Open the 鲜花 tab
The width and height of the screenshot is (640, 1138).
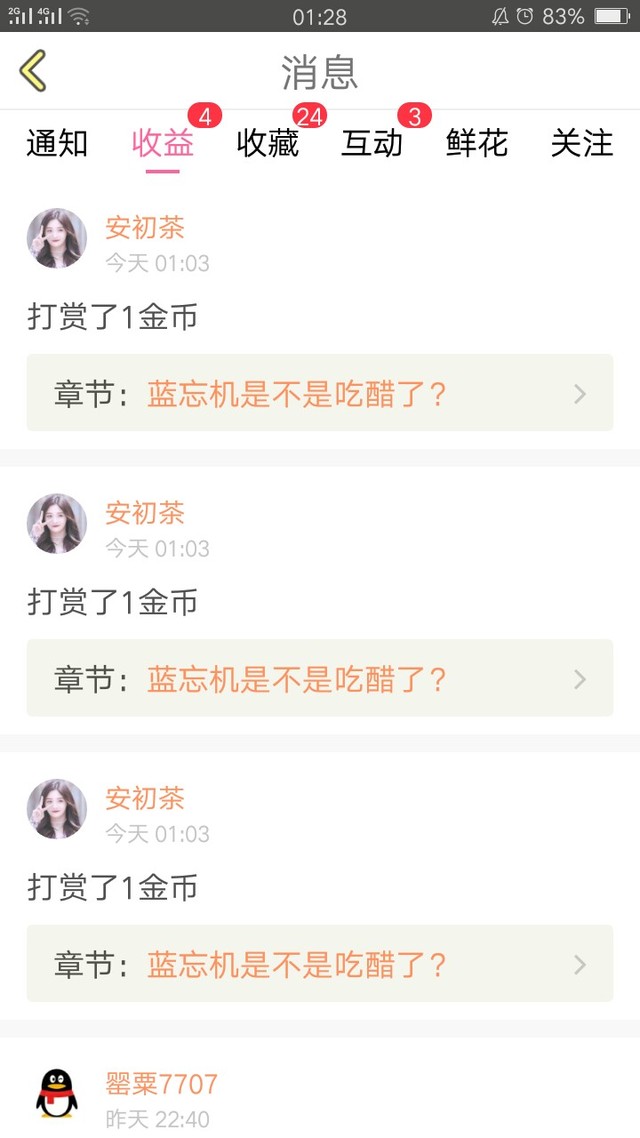(x=477, y=143)
